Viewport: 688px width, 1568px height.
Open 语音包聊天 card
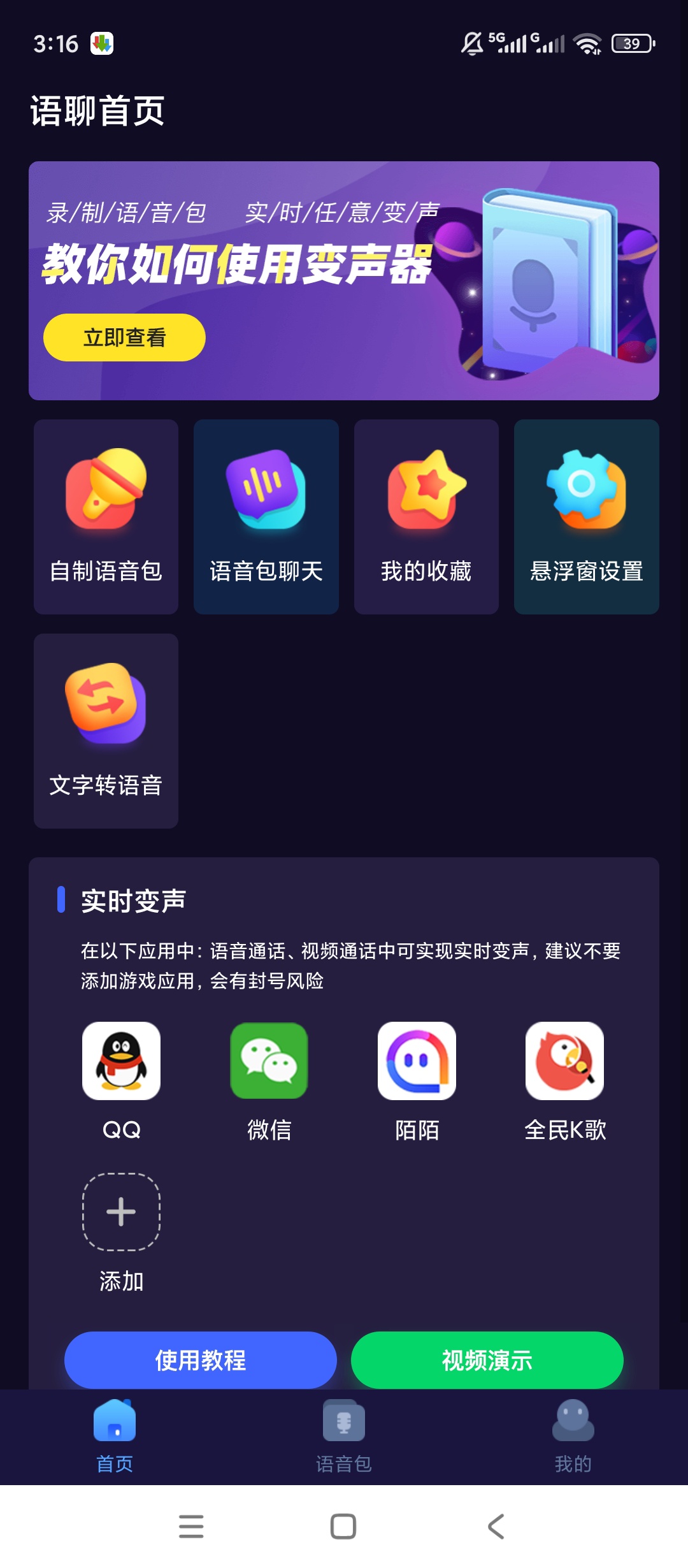coord(266,516)
